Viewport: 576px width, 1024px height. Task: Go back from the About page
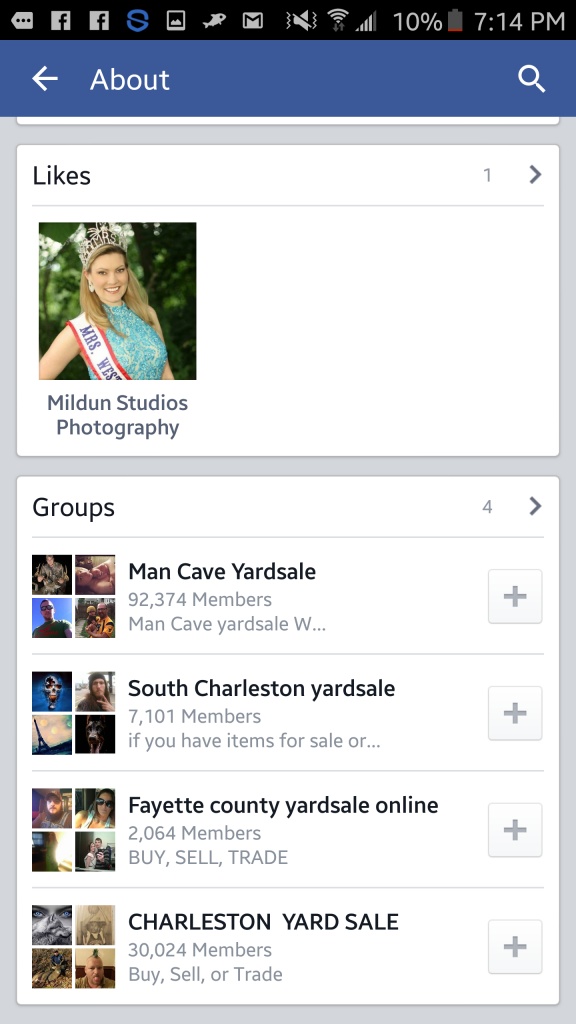click(44, 79)
